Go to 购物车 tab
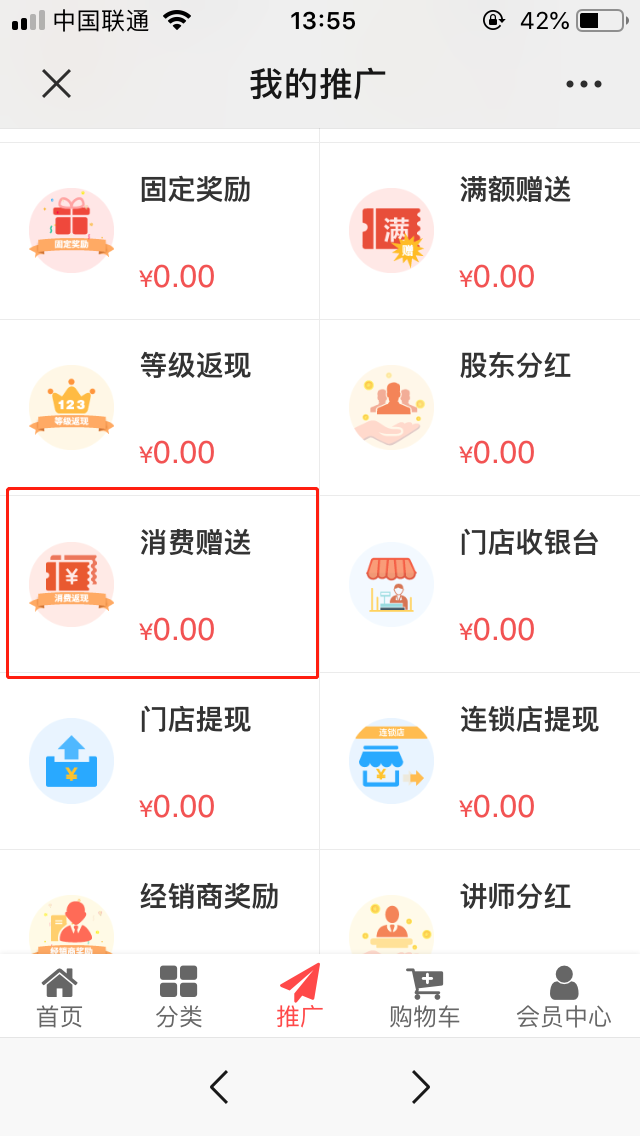This screenshot has height=1136, width=640. [x=424, y=997]
